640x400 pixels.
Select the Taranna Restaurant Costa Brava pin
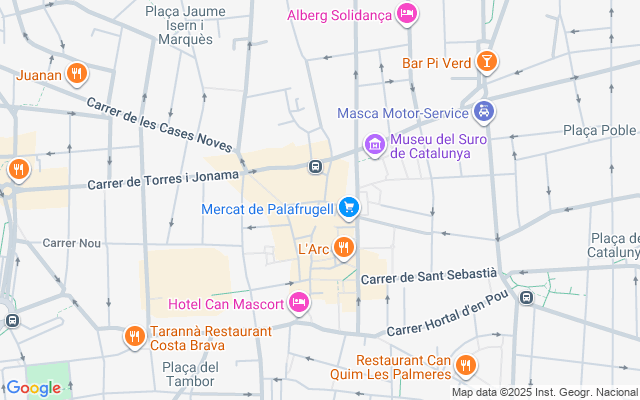(x=133, y=337)
